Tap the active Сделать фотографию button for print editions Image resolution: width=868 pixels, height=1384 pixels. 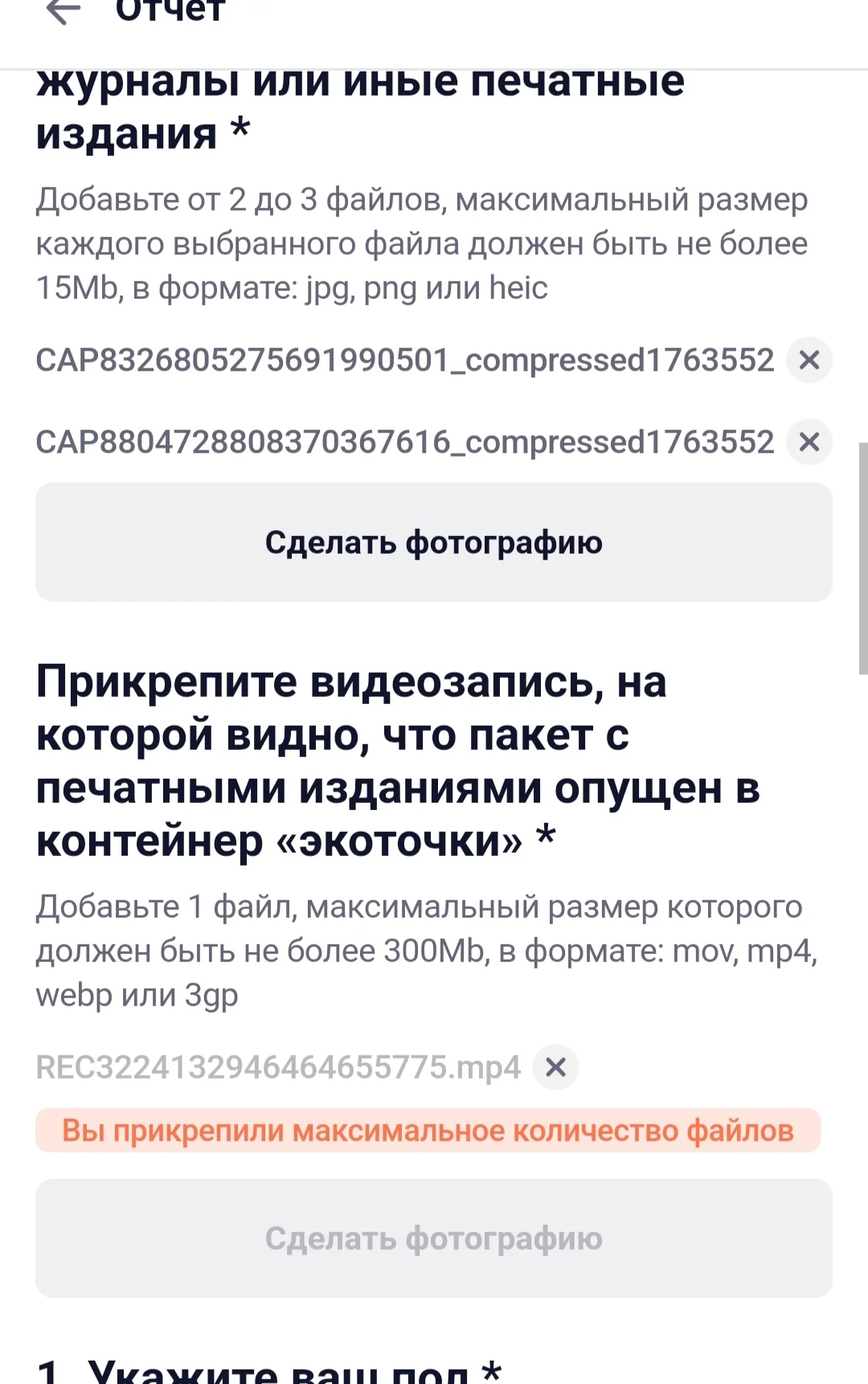pyautogui.click(x=434, y=543)
